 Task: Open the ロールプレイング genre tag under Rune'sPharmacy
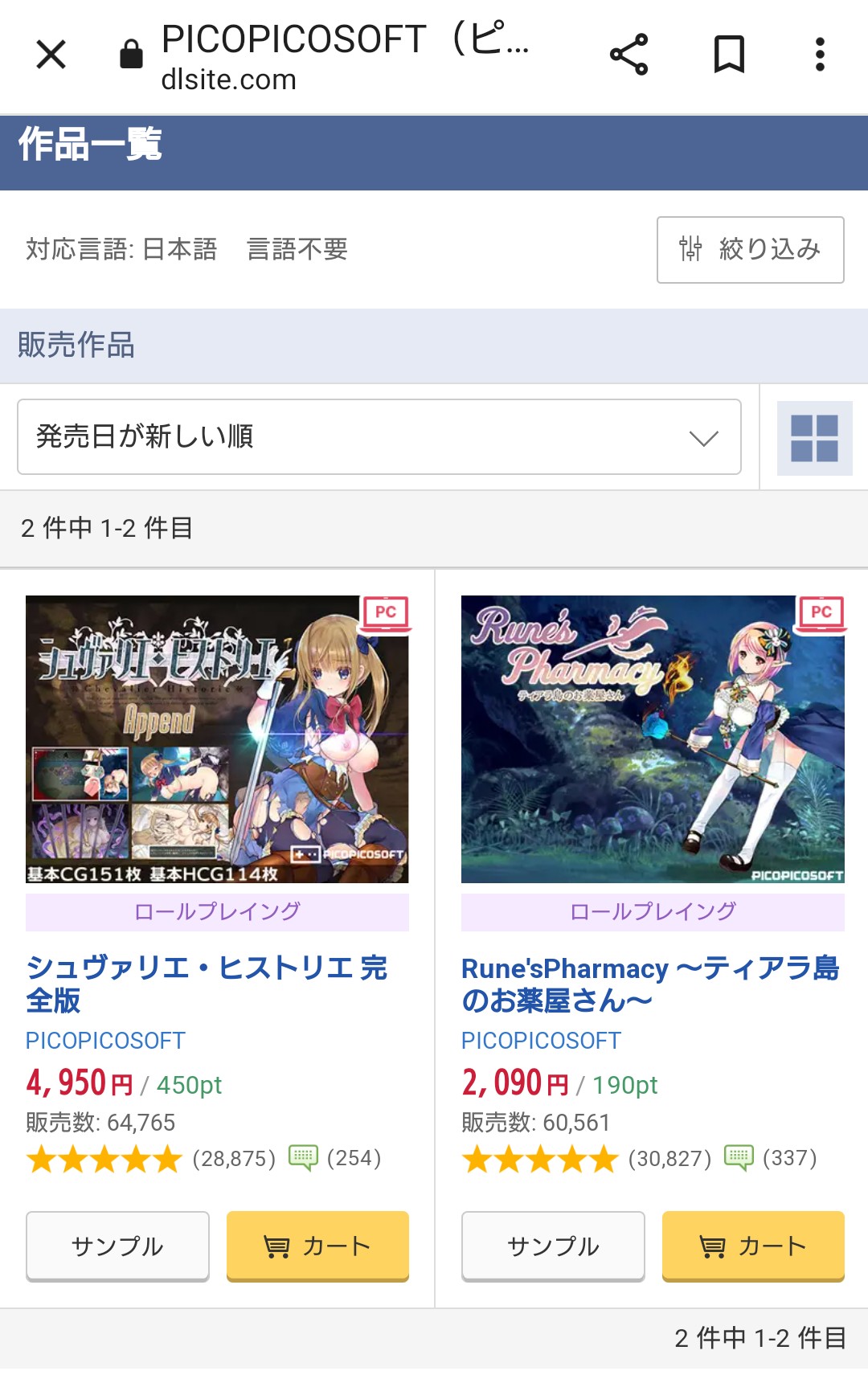click(653, 911)
